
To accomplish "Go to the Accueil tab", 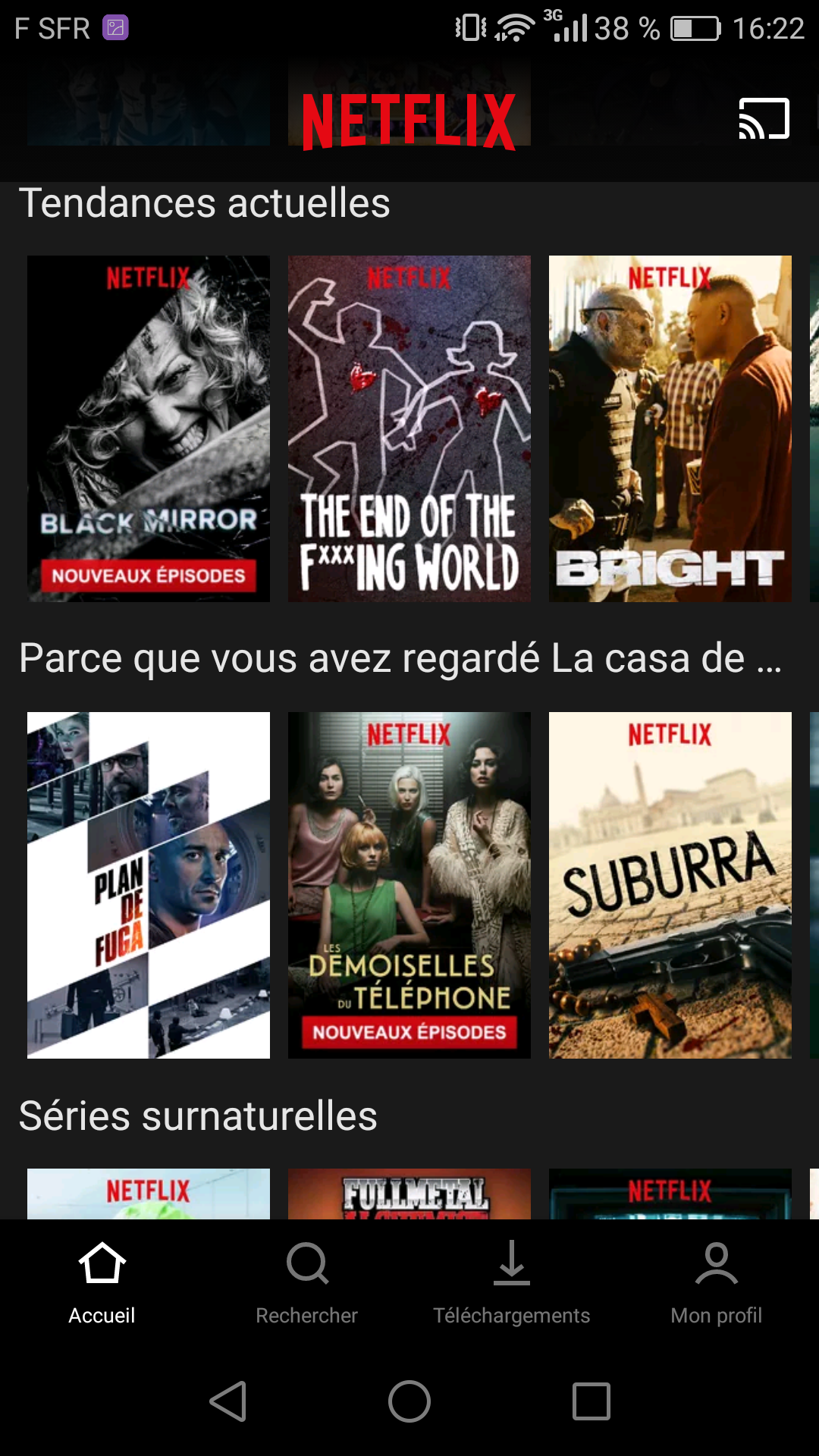I will (102, 1282).
